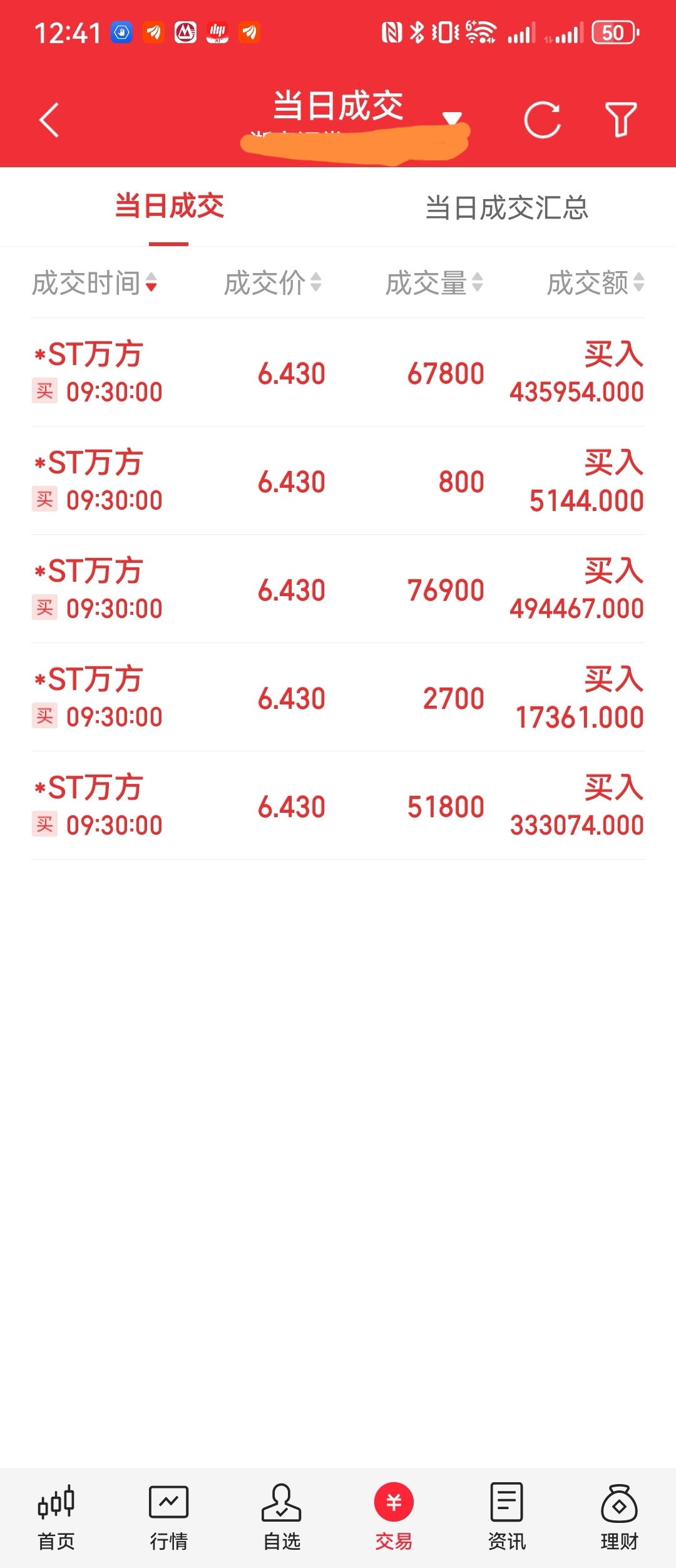Select the 当日成交 tab
The image size is (676, 1568).
(x=169, y=207)
